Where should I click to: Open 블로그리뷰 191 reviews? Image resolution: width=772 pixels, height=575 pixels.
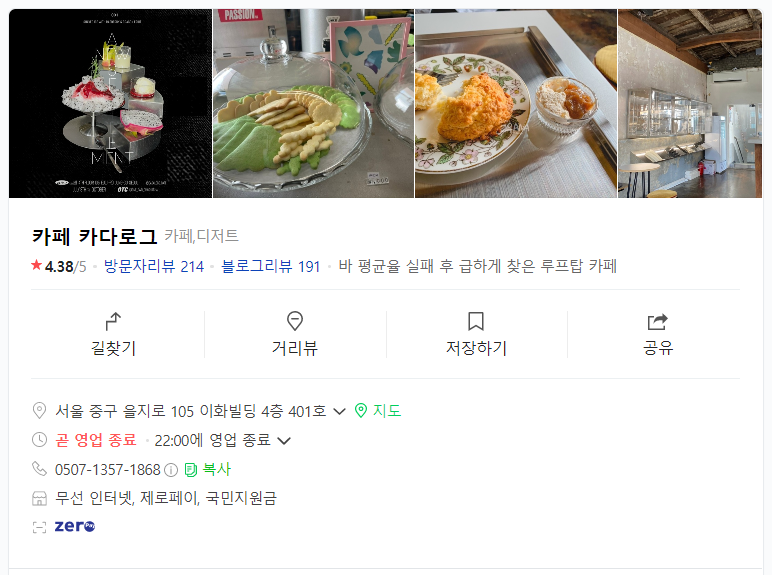[271, 266]
